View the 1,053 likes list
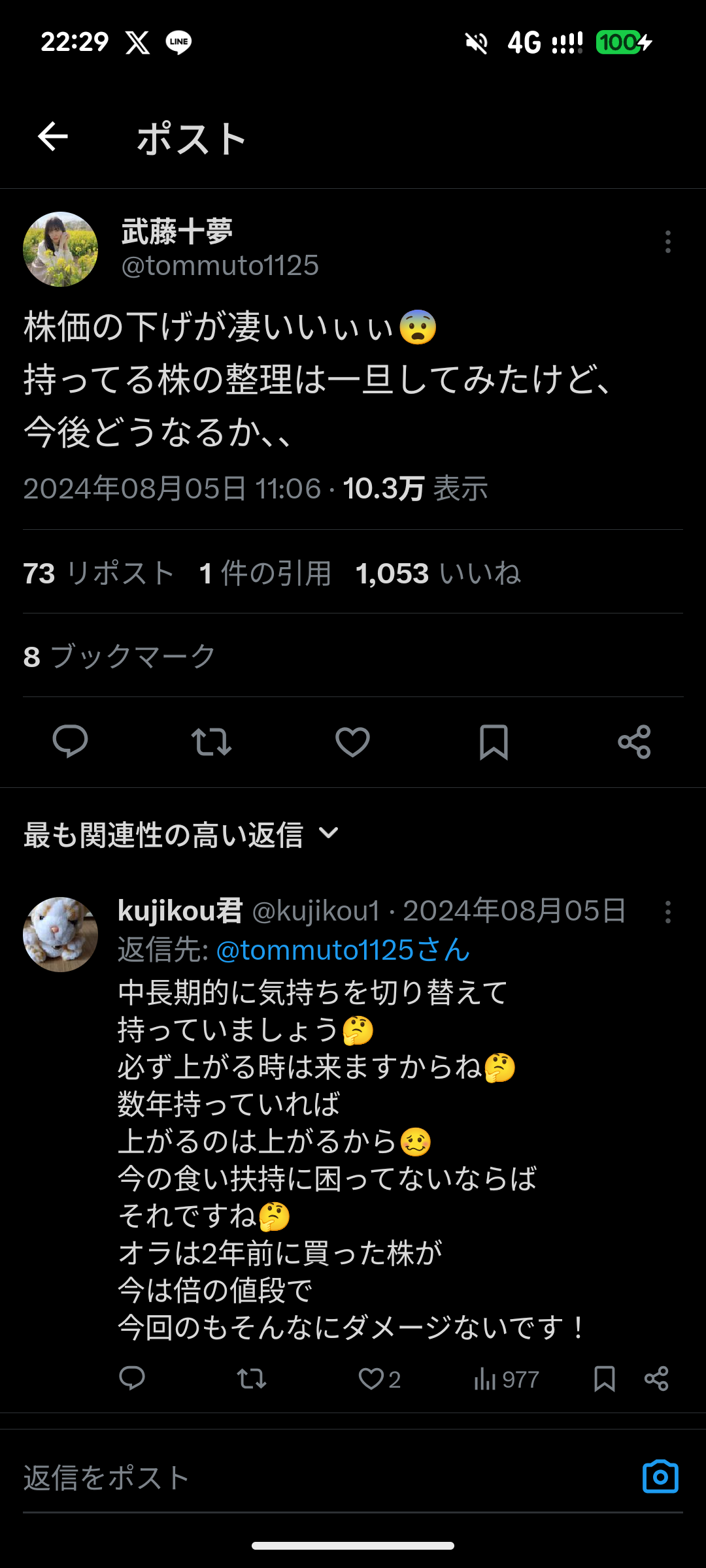 coord(437,573)
